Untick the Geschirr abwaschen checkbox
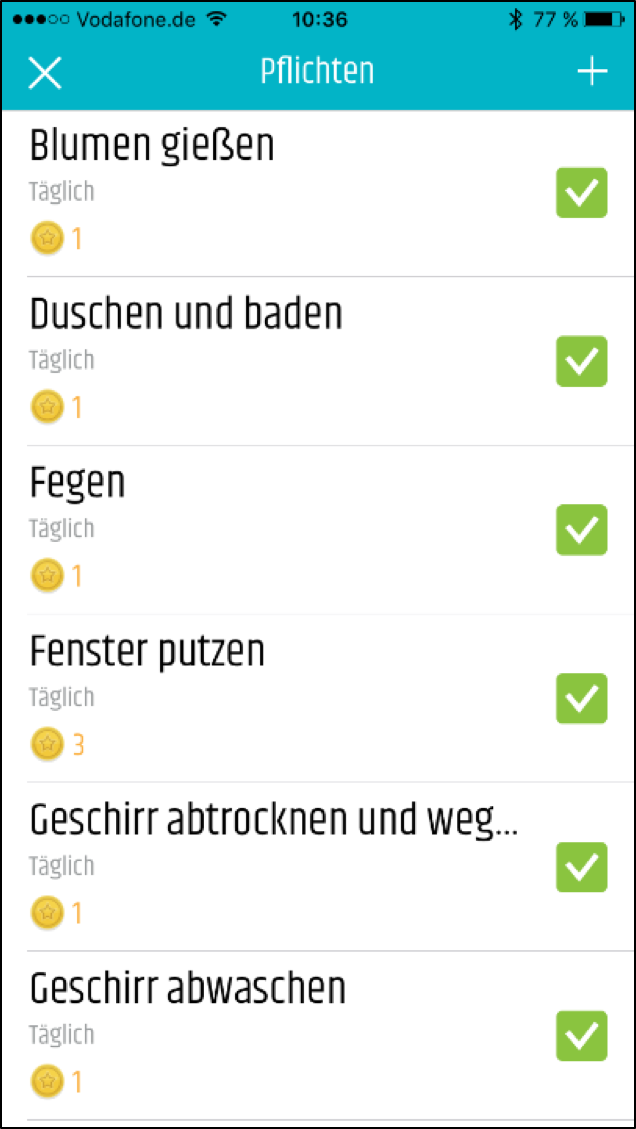 [581, 1036]
